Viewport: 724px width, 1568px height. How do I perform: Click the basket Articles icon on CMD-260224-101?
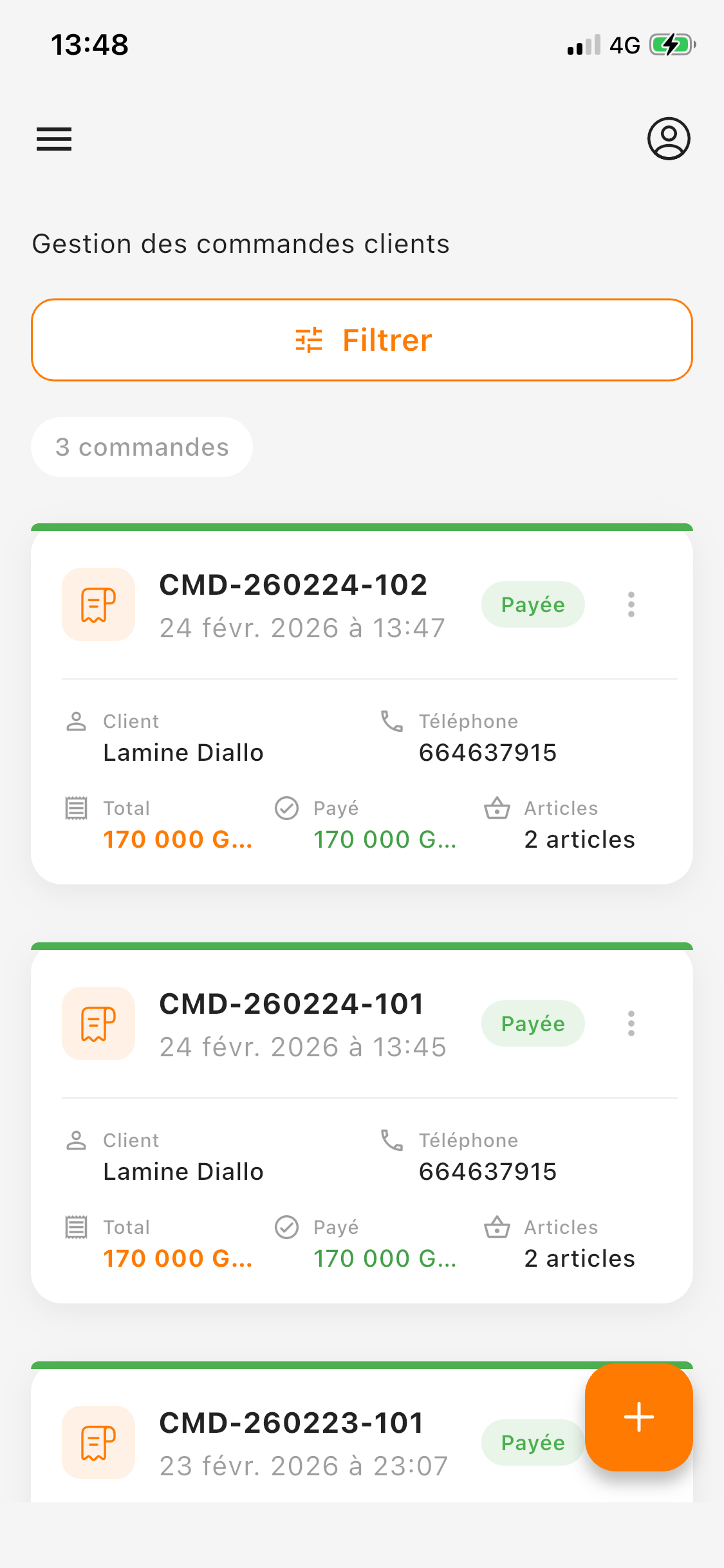pos(497,1227)
